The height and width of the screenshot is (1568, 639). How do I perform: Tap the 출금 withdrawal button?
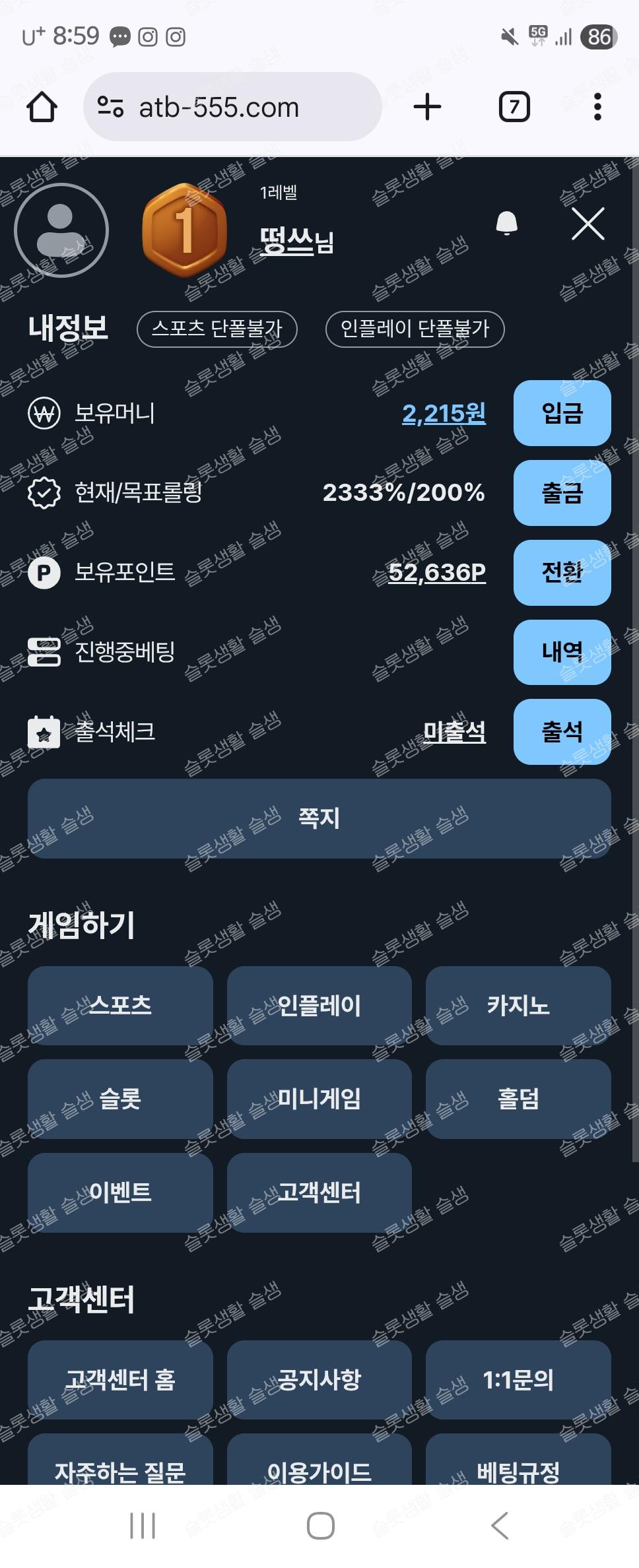(x=562, y=493)
